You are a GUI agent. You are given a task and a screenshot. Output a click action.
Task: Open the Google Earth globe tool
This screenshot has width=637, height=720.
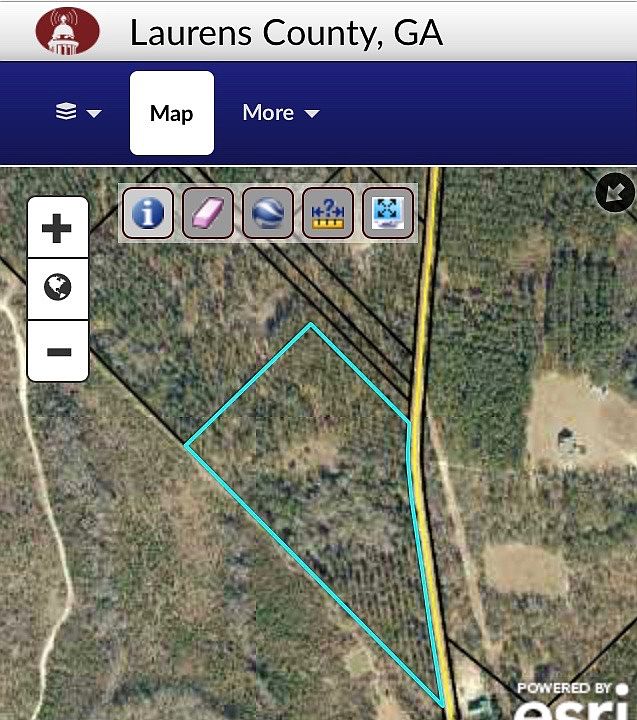pos(268,212)
